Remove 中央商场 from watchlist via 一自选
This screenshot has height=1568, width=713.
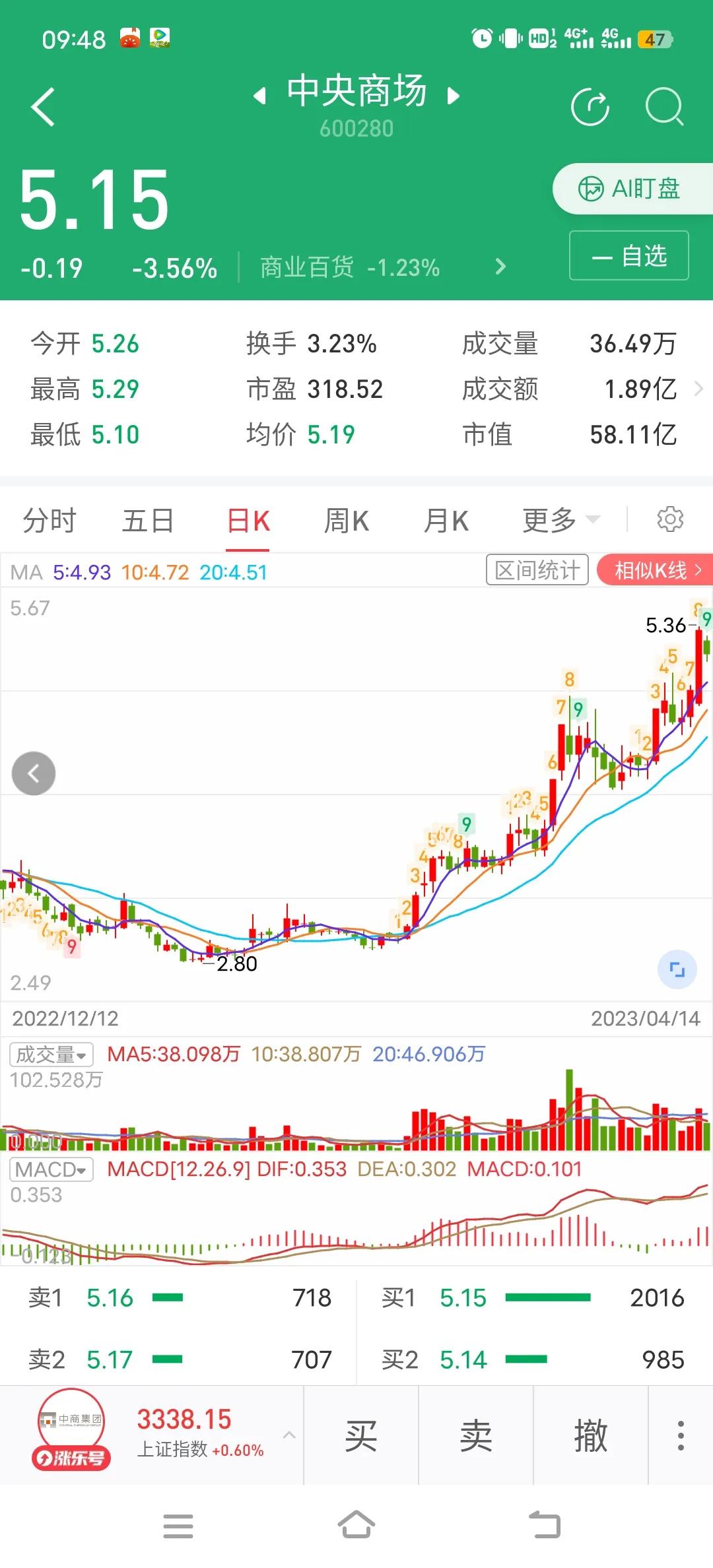coord(628,255)
